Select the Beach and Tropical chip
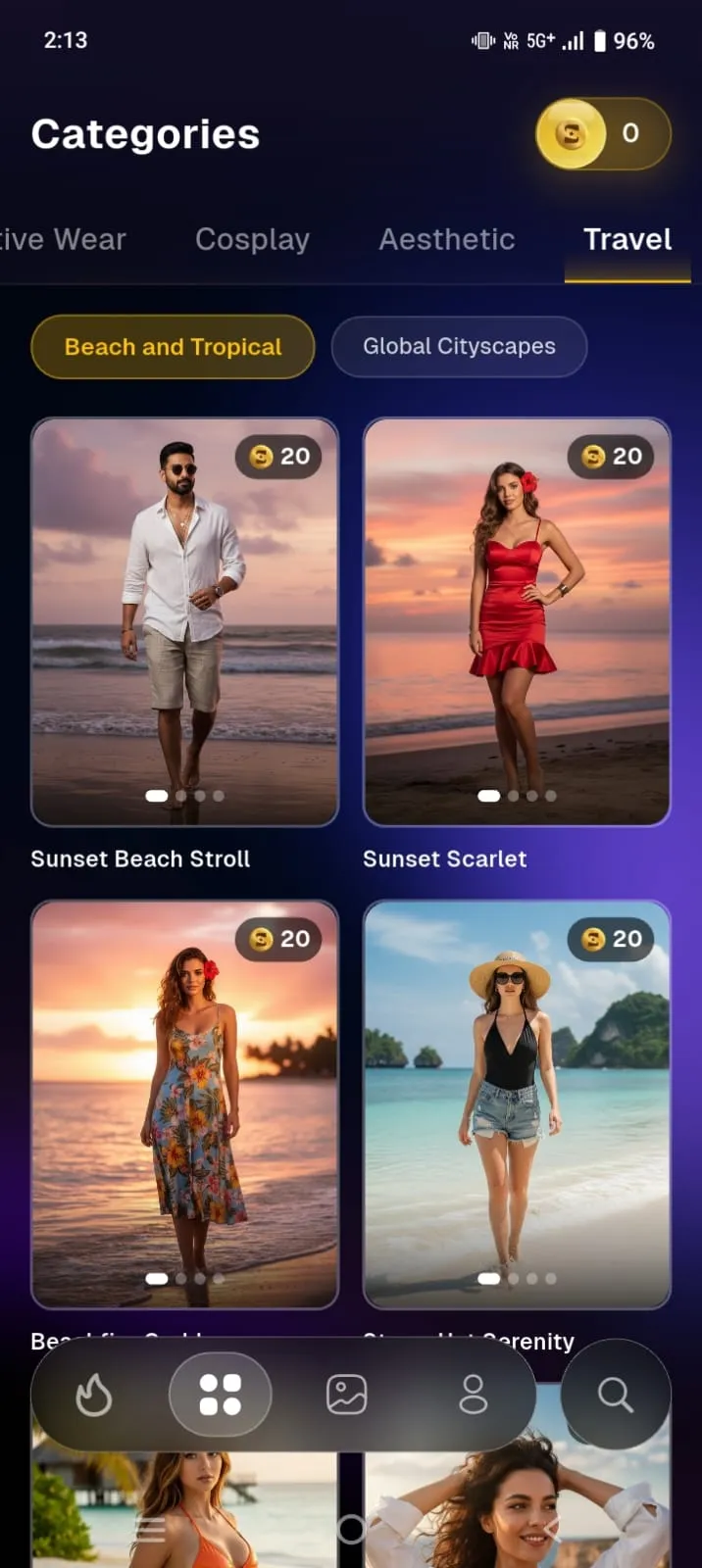The image size is (702, 1568). 173,347
